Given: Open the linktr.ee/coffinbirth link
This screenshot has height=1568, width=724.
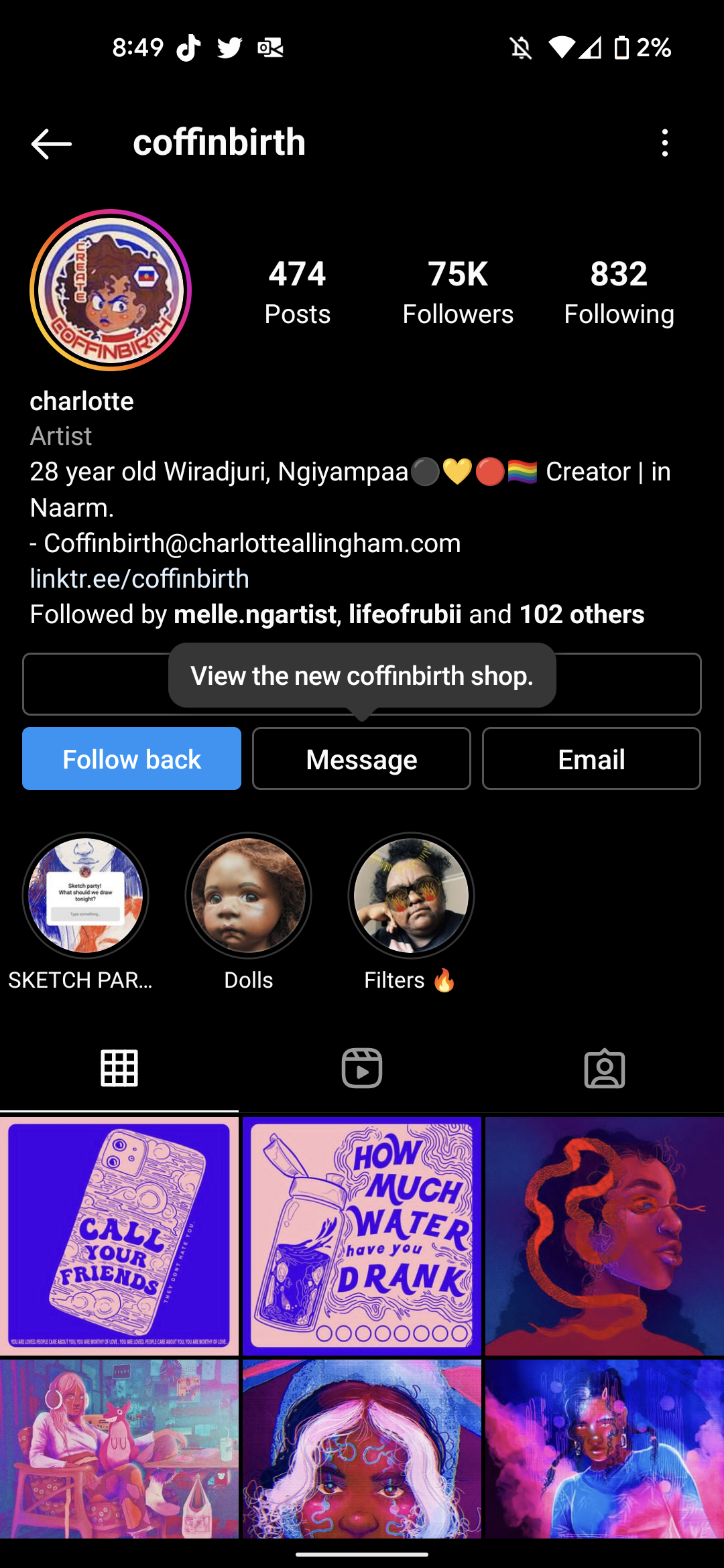Looking at the screenshot, I should click(139, 579).
